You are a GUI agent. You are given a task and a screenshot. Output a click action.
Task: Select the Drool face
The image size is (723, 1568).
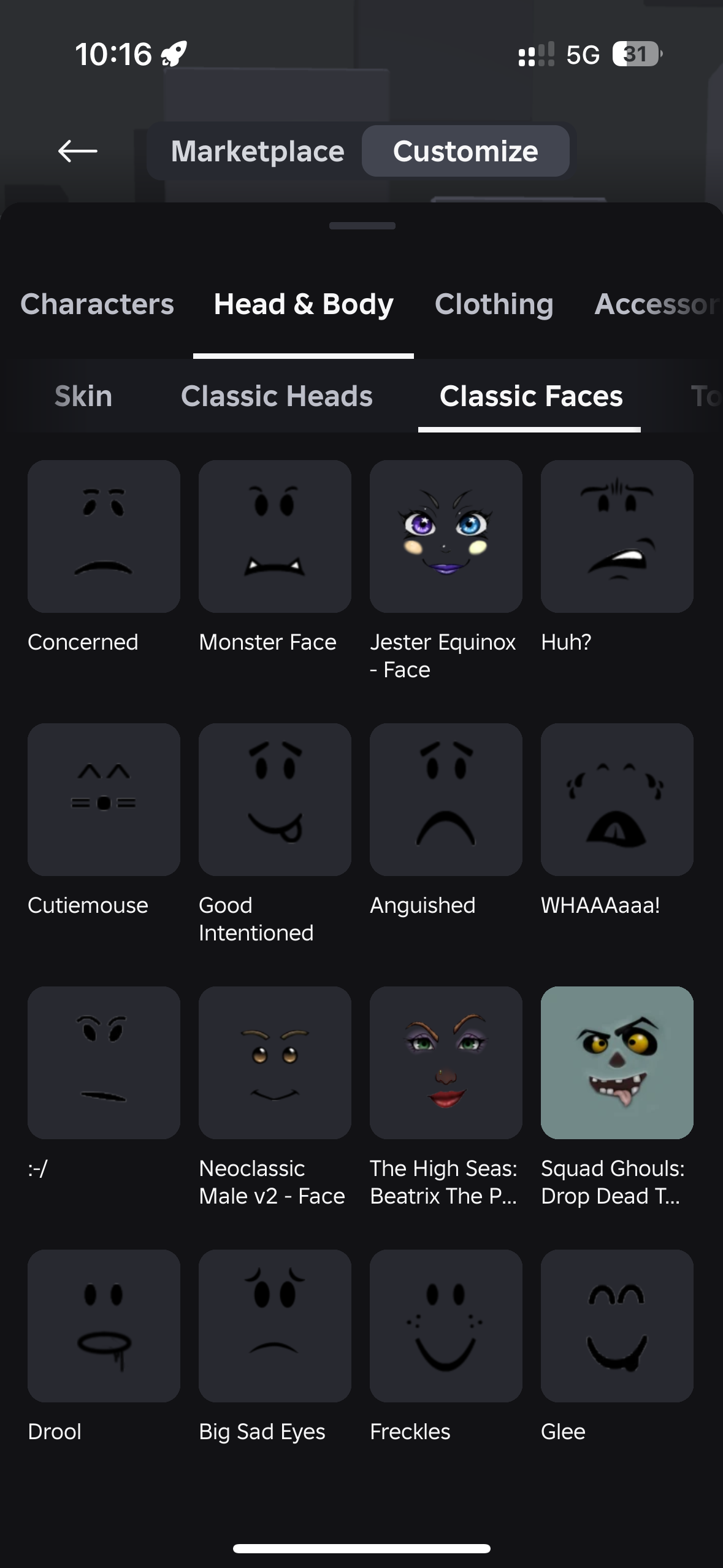[x=104, y=1326]
